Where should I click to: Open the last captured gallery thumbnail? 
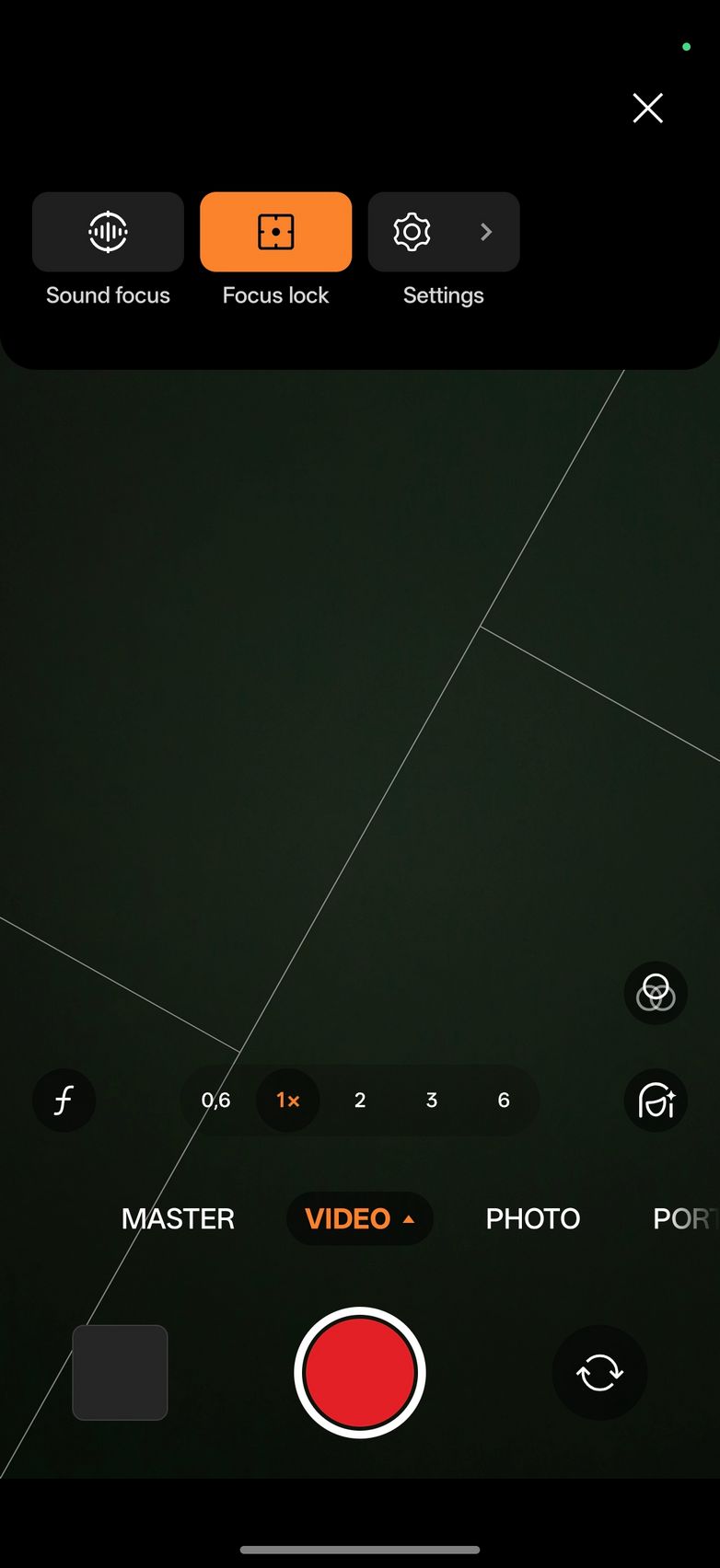tap(120, 1372)
